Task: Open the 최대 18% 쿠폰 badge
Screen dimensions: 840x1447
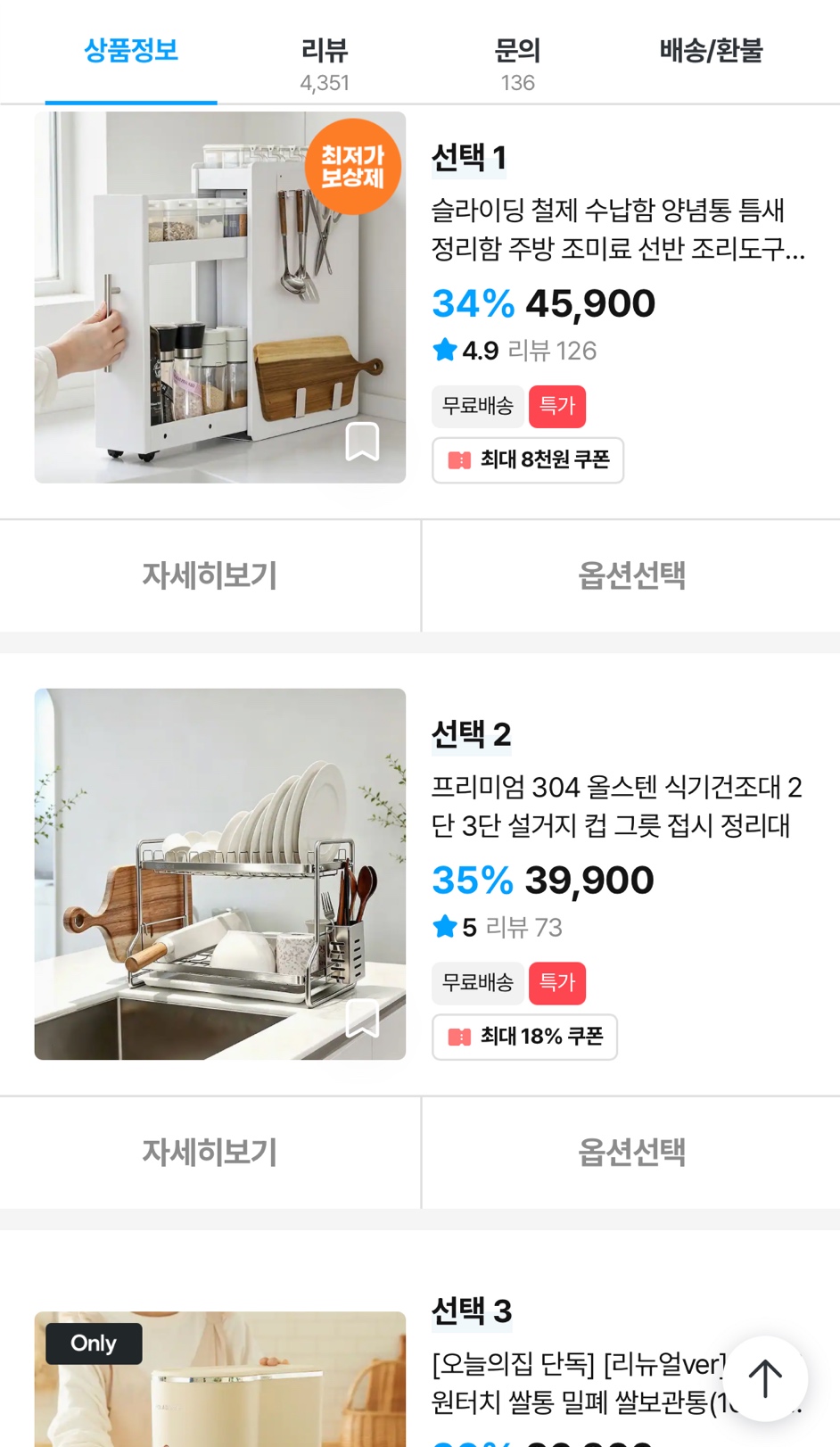Action: click(x=525, y=1037)
